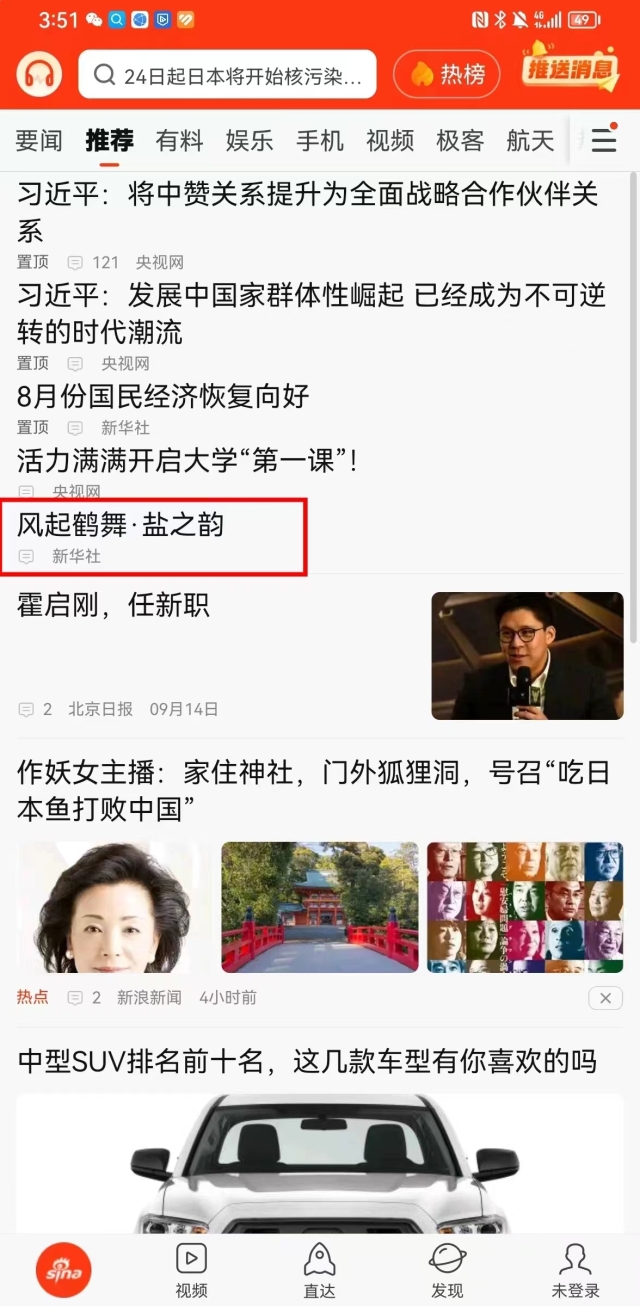The image size is (640, 1306).
Task: Dismiss the 作妖女主播 news item
Action: point(605,997)
